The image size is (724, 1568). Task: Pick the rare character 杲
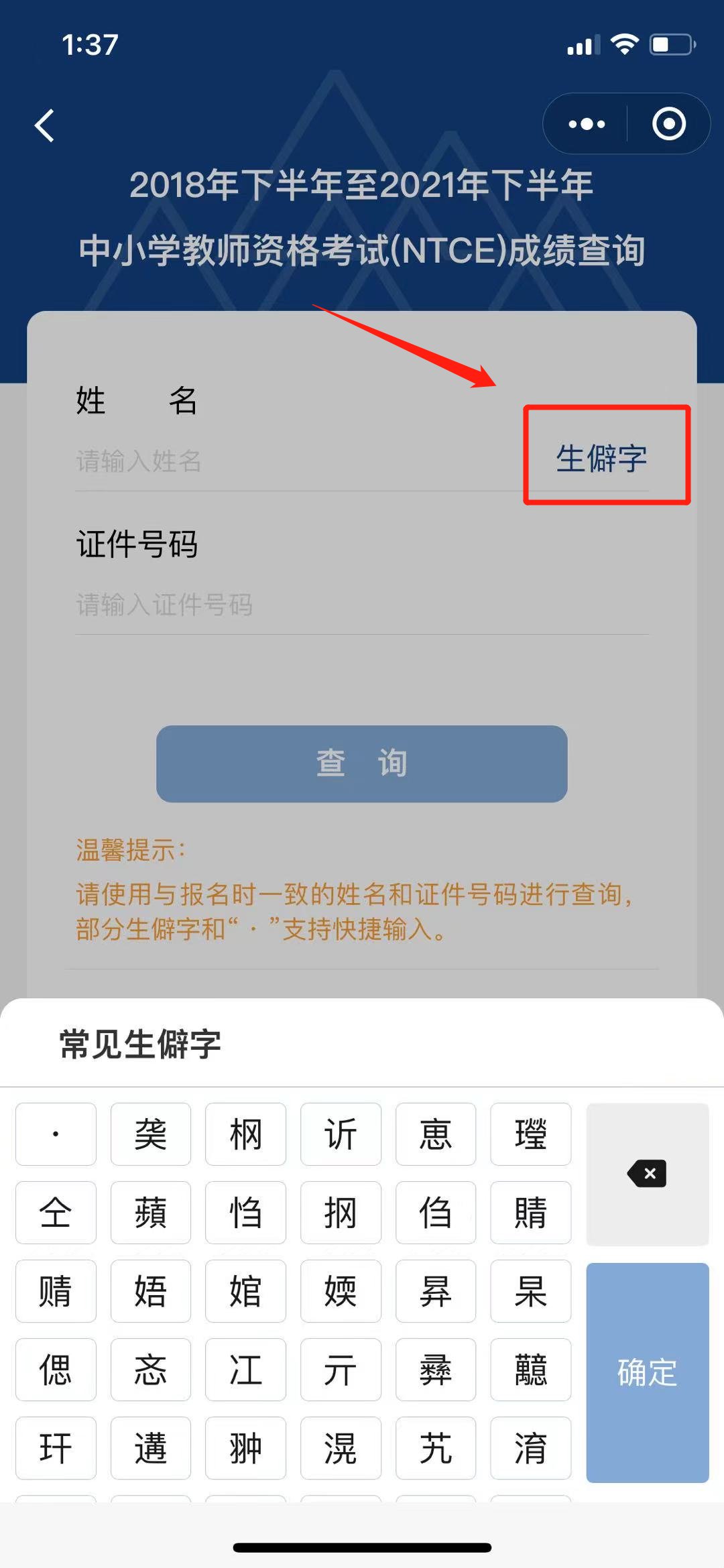530,1291
